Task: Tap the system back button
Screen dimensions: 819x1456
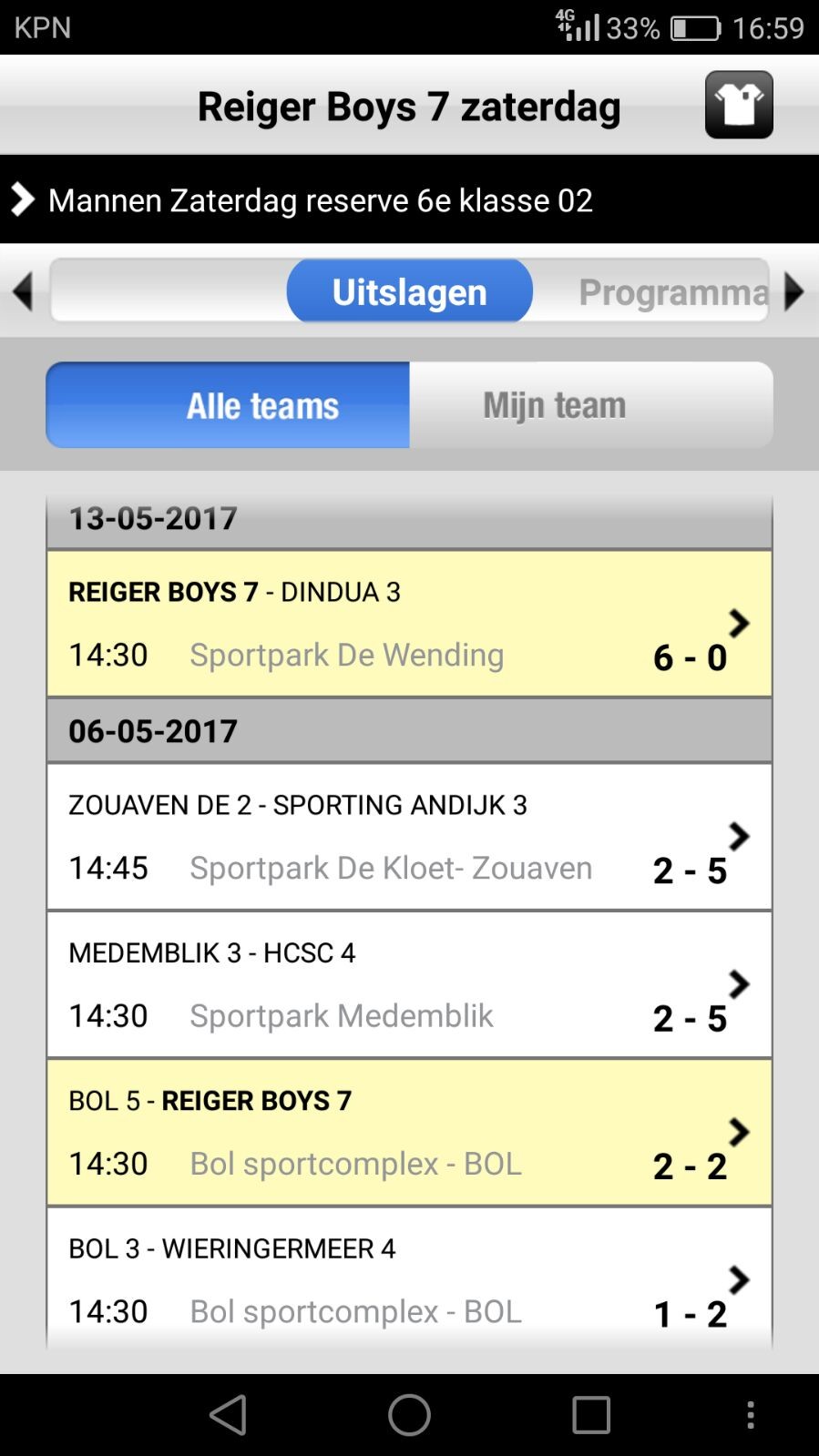Action: coord(228,1415)
